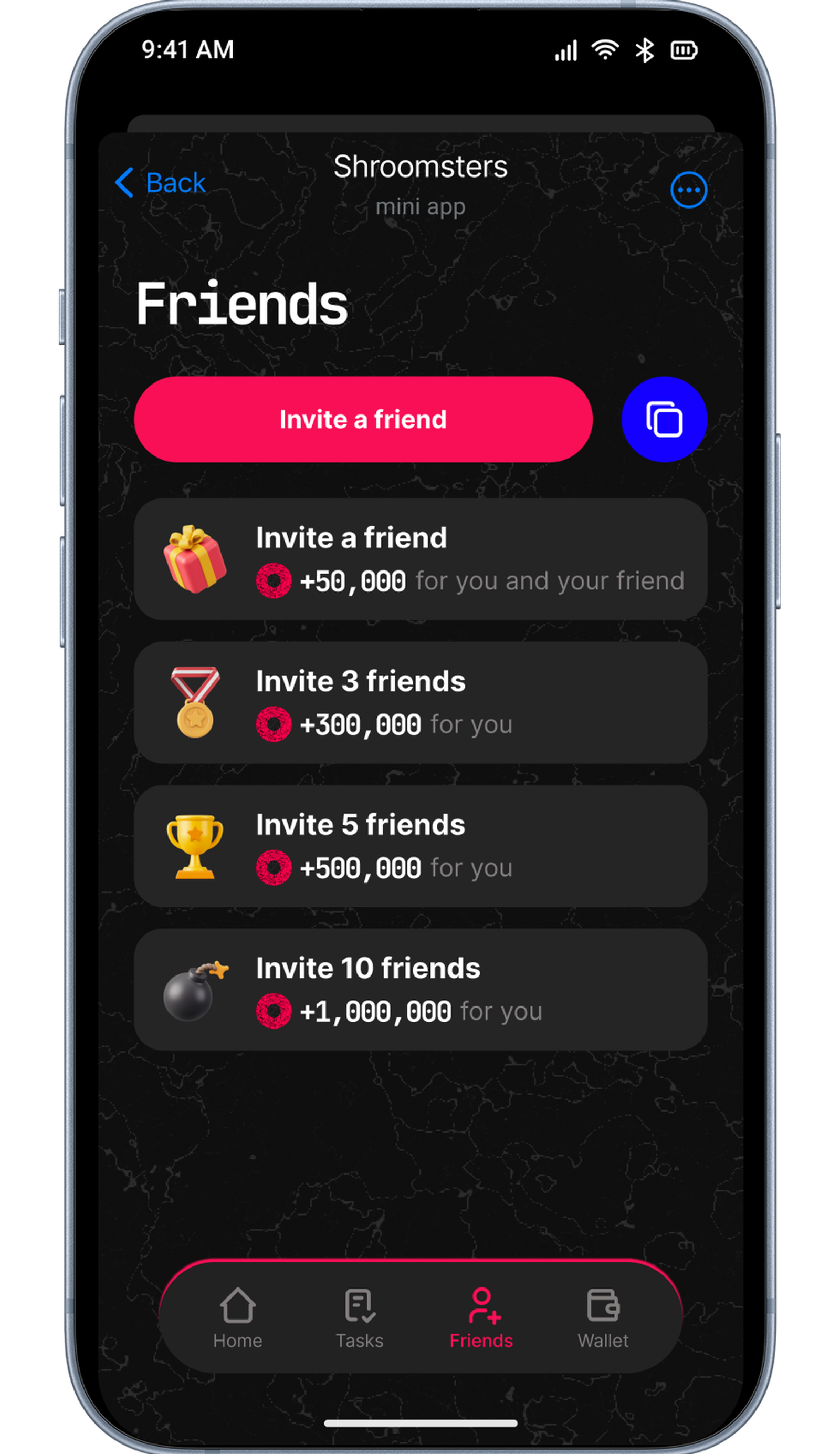Image resolution: width=840 pixels, height=1454 pixels.
Task: Open the mini app options menu
Action: pyautogui.click(x=688, y=190)
